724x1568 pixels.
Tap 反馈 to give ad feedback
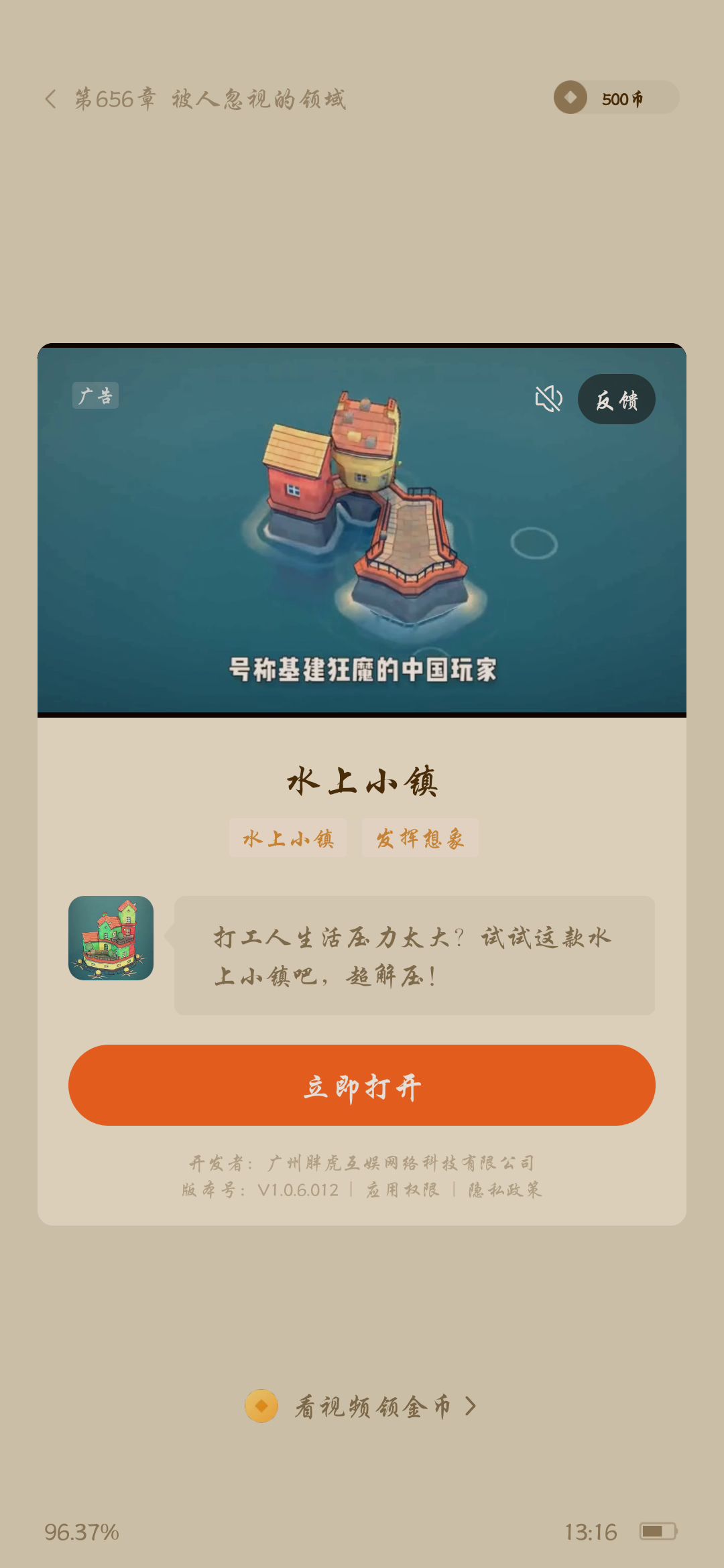[617, 399]
